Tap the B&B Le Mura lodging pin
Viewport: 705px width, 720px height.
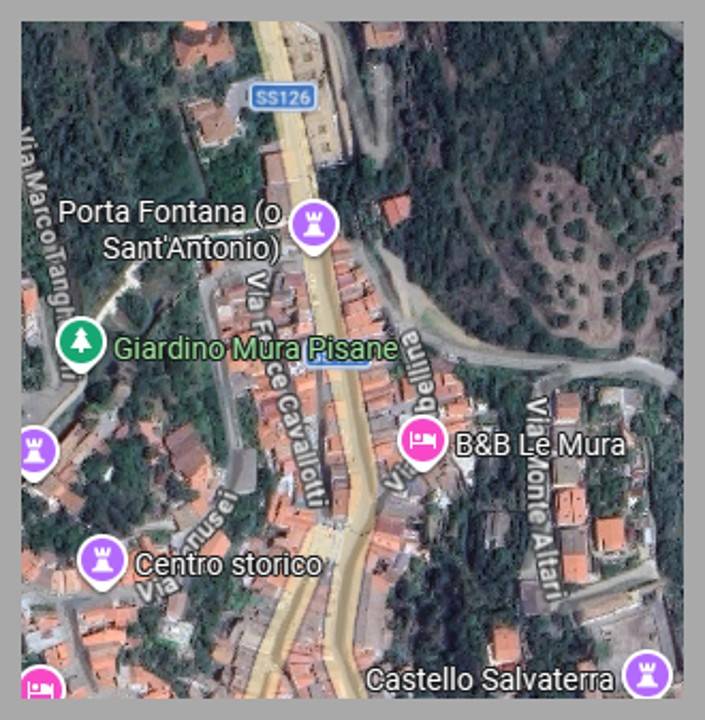[x=422, y=441]
